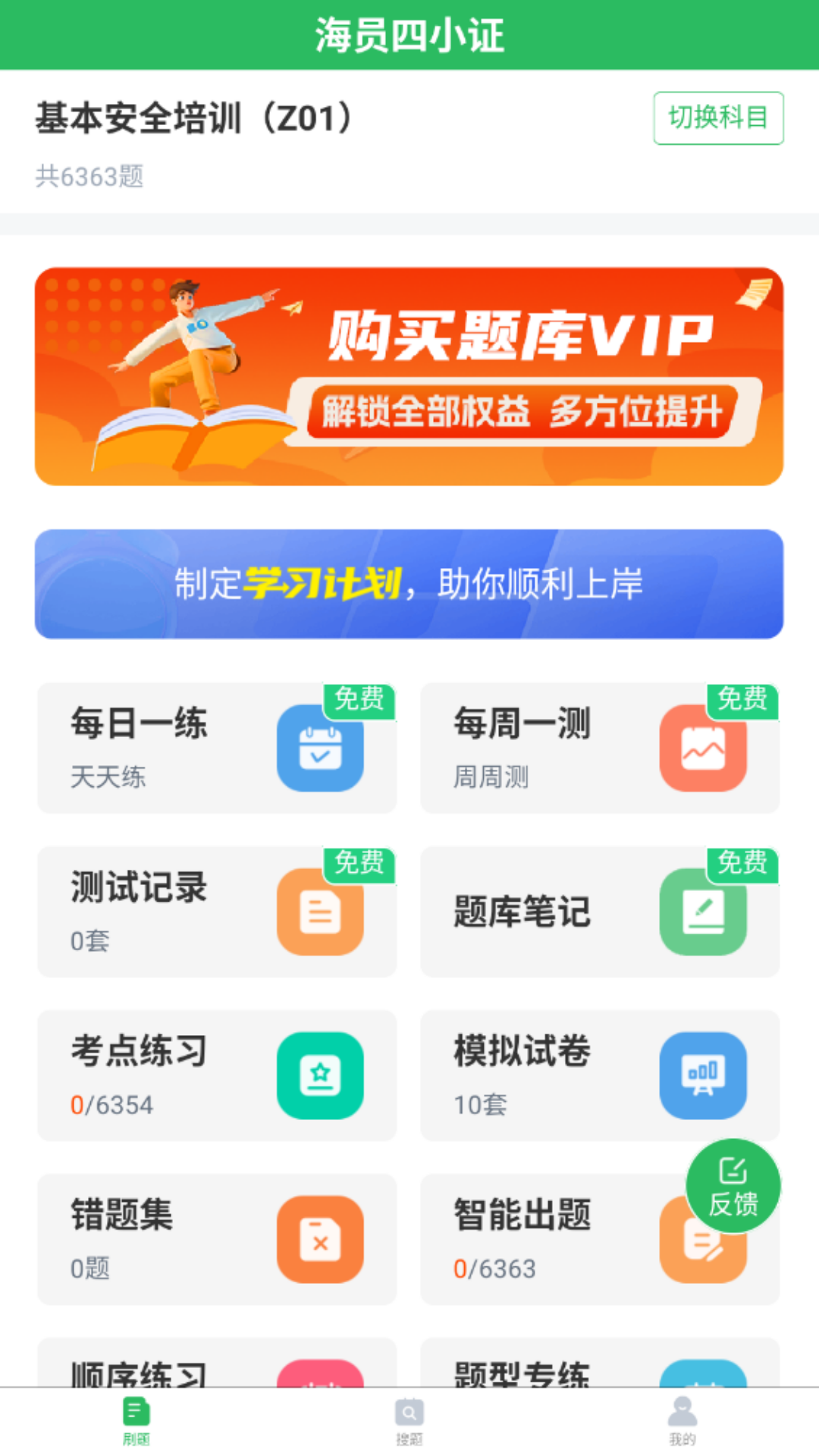This screenshot has height=1456, width=819.
Task: Open the 题库笔记 notes icon
Action: tap(704, 912)
